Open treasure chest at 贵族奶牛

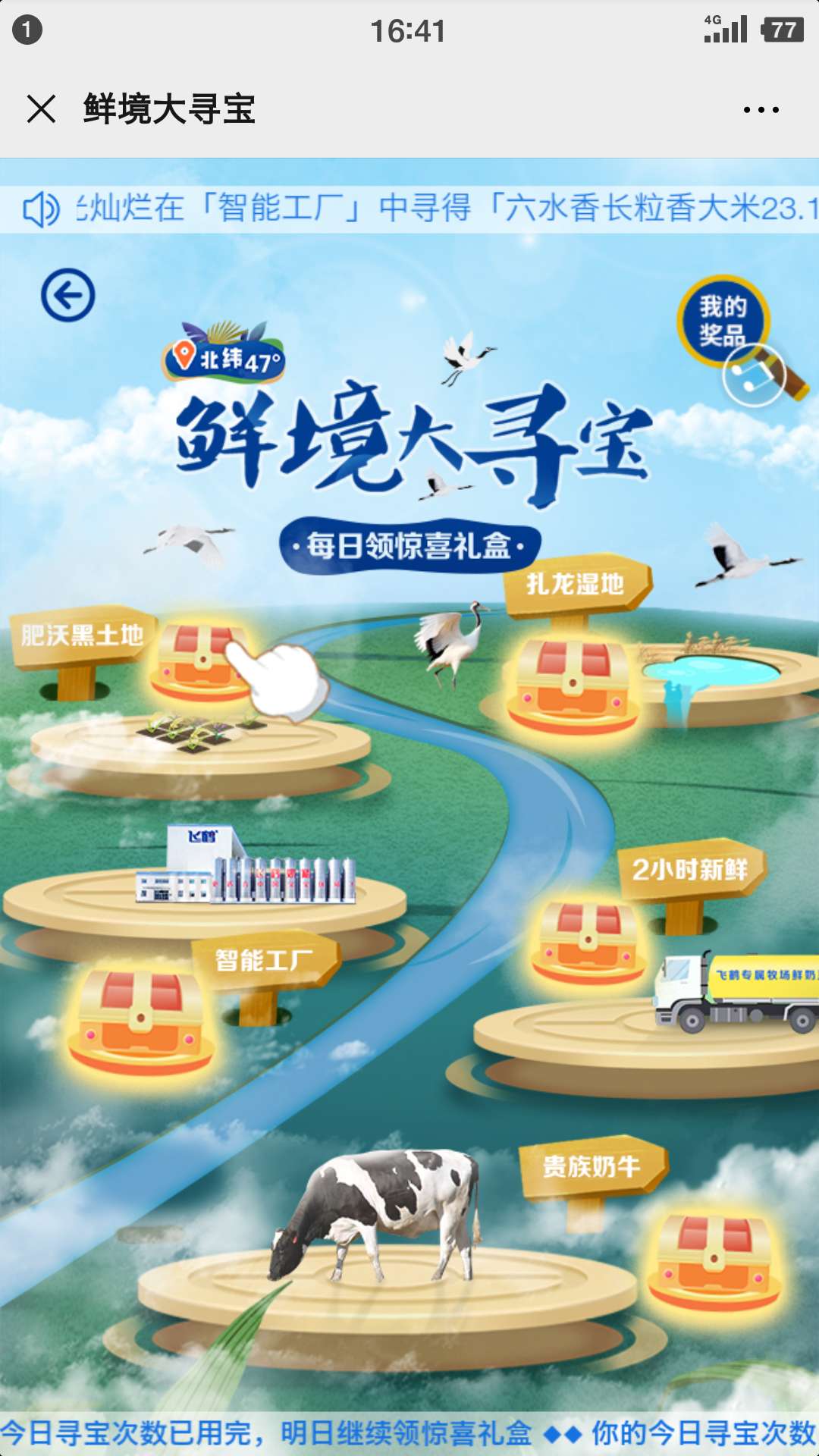(x=714, y=1260)
